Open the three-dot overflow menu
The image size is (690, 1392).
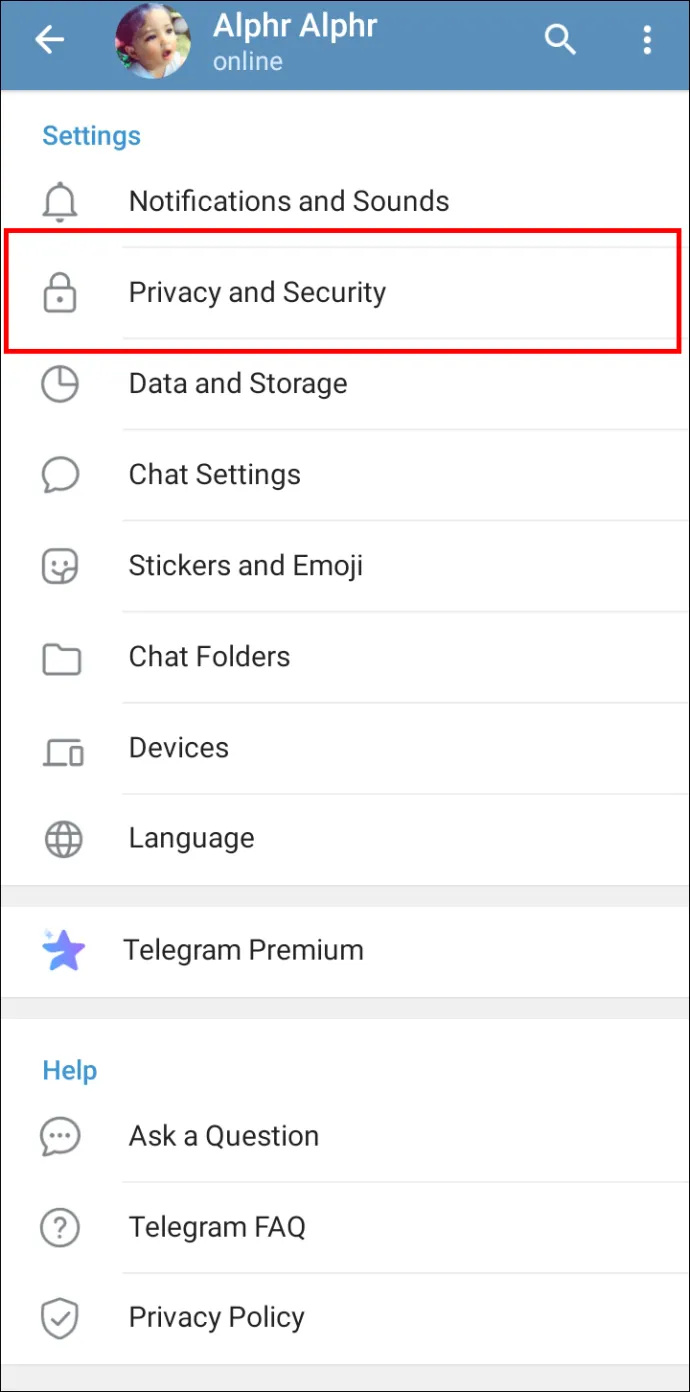(647, 40)
